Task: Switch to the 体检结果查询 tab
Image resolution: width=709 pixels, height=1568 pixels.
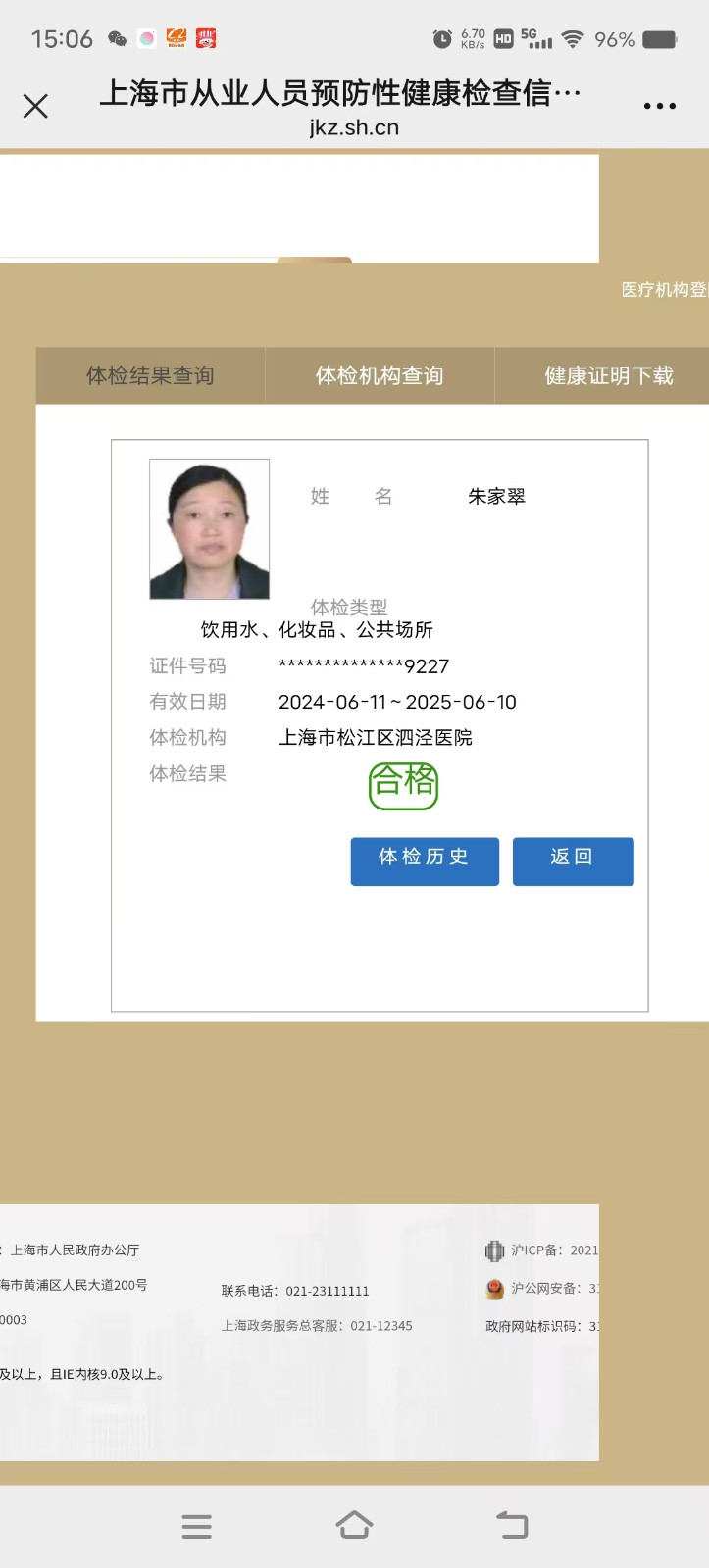Action: [150, 375]
